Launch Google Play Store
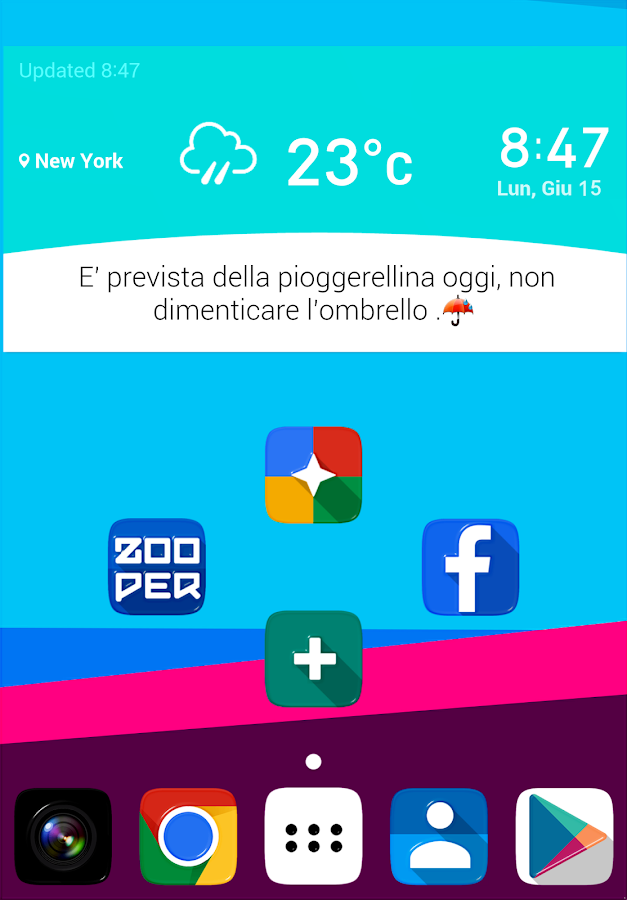The width and height of the screenshot is (627, 900). [x=564, y=837]
